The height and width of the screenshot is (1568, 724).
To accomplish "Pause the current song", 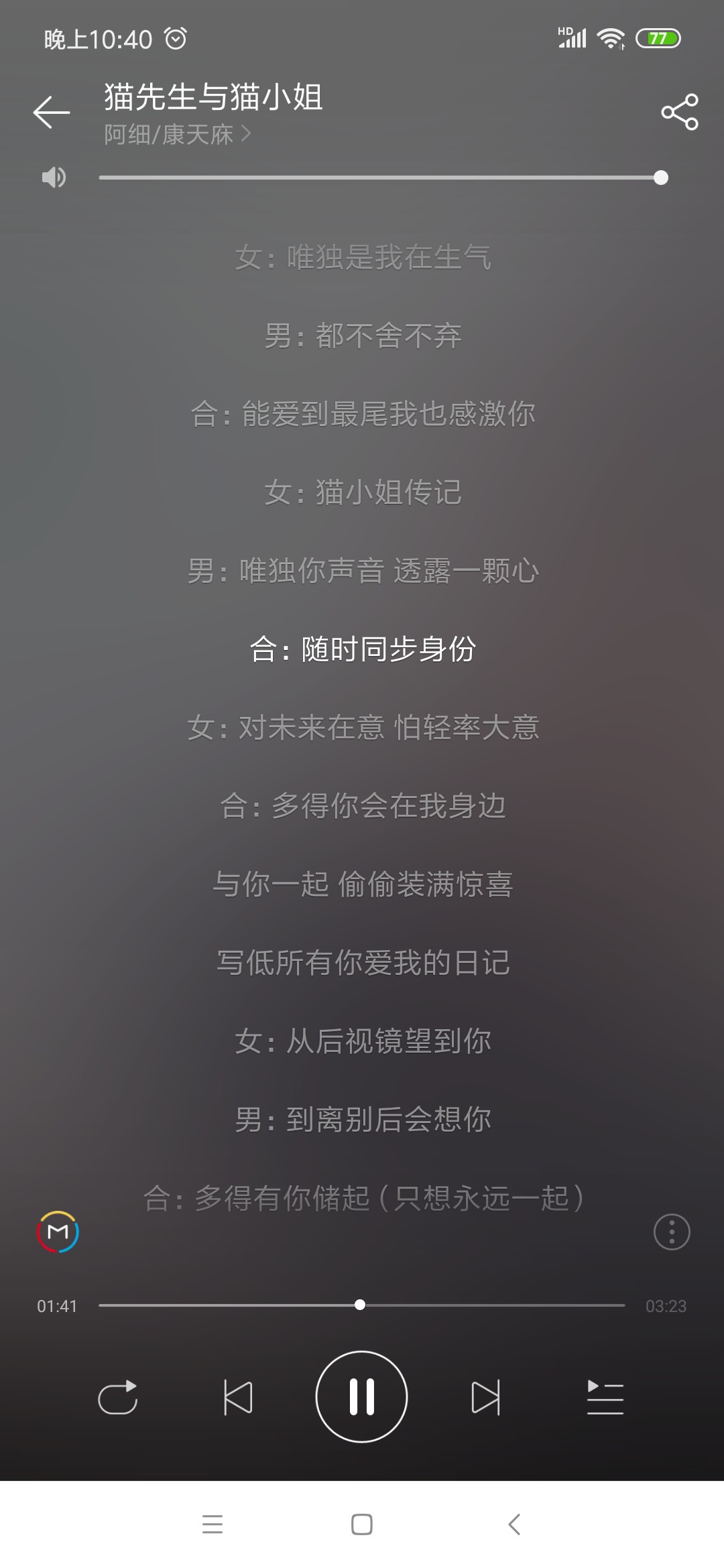I will tap(361, 1396).
